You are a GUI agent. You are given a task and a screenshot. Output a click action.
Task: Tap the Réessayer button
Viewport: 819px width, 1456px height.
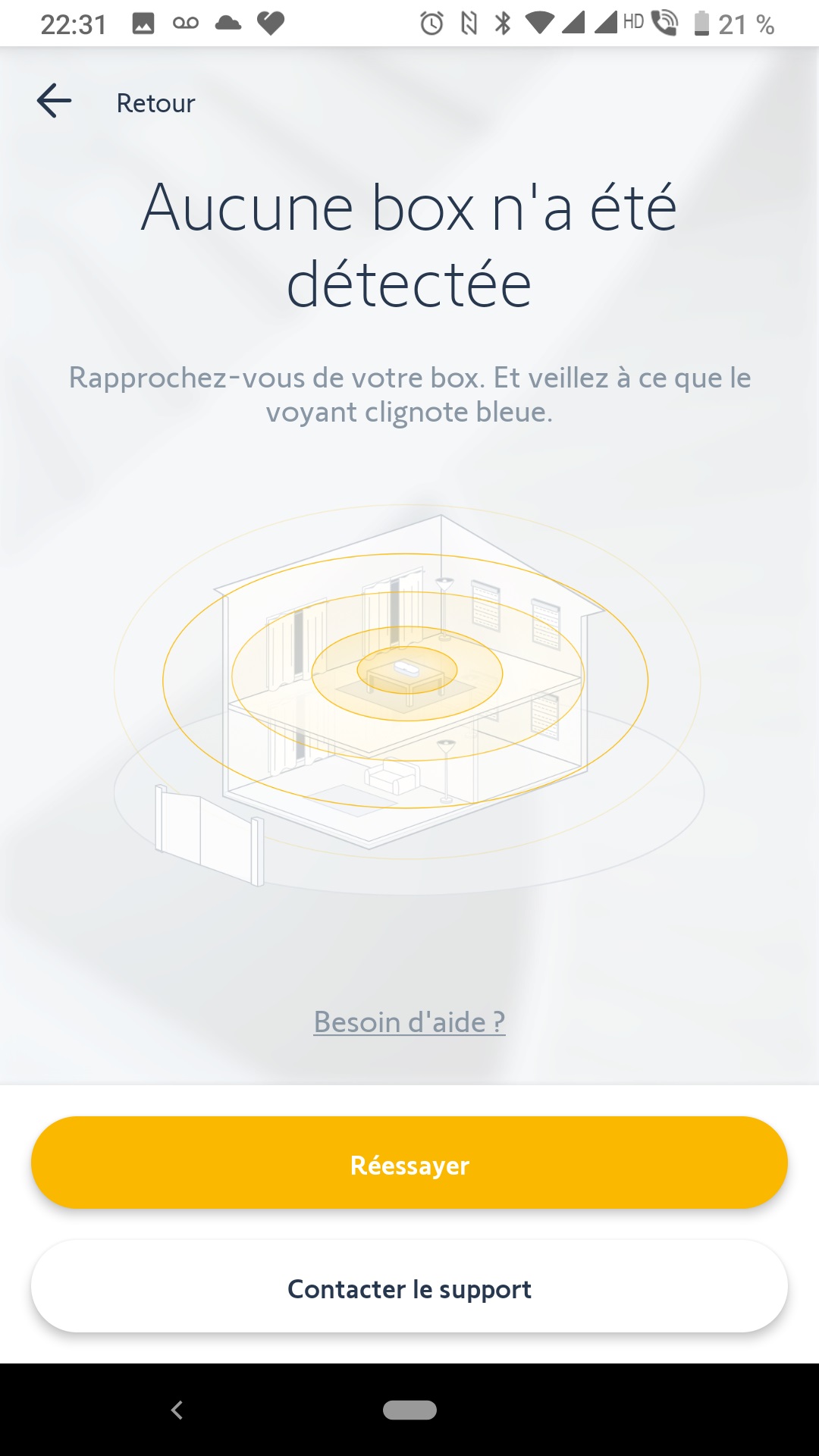[x=409, y=1163]
